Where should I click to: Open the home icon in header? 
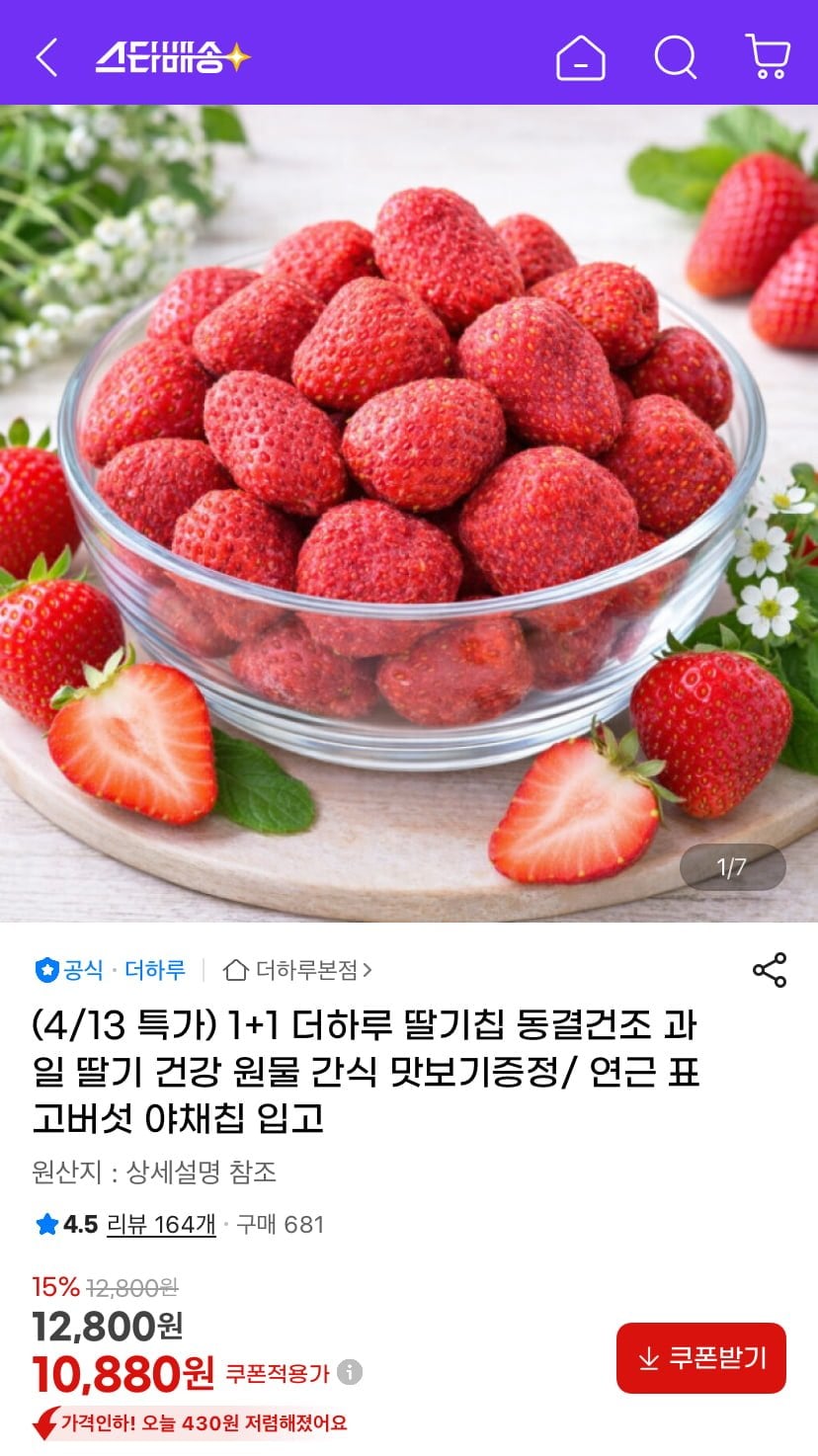point(580,57)
